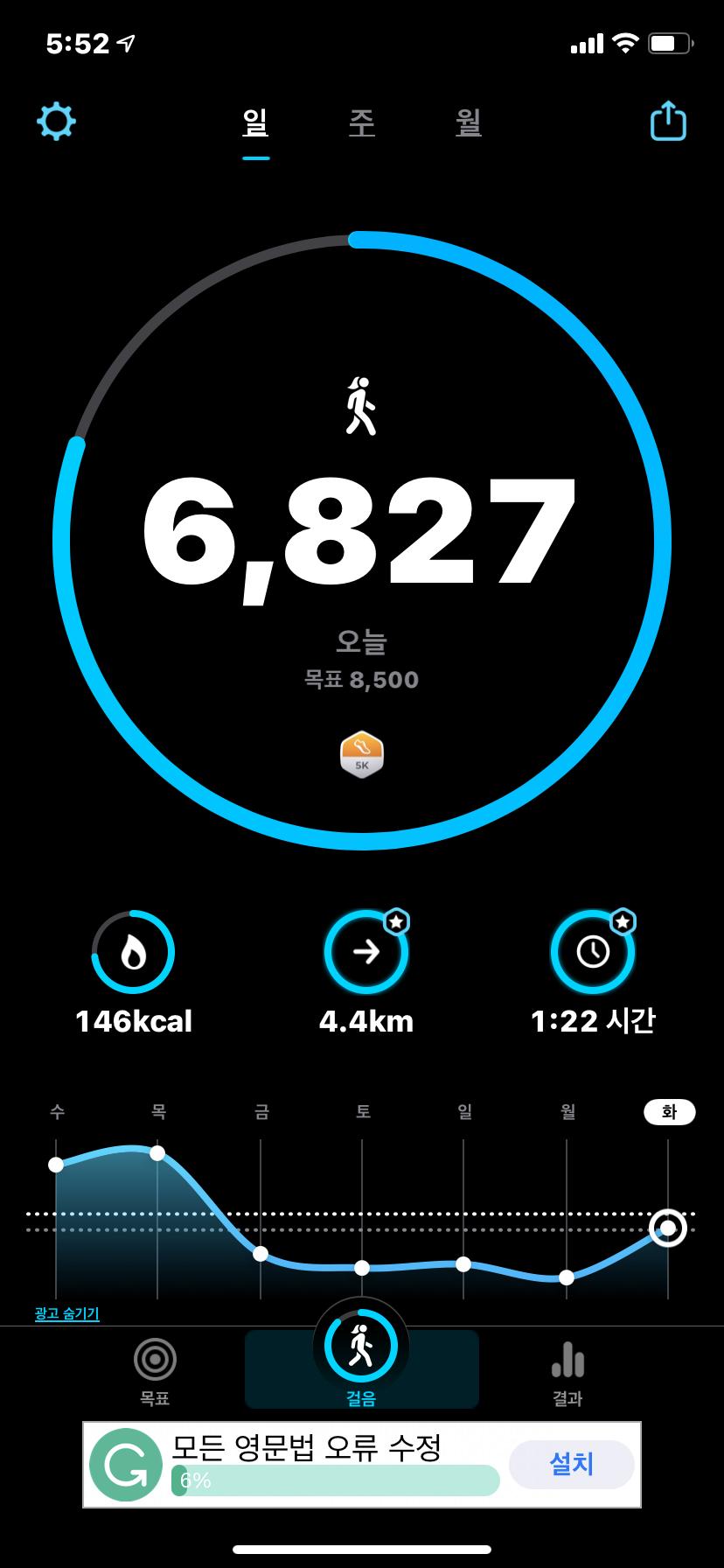This screenshot has height=1568, width=724.
Task: Switch to the 월 monthly view
Action: [469, 122]
